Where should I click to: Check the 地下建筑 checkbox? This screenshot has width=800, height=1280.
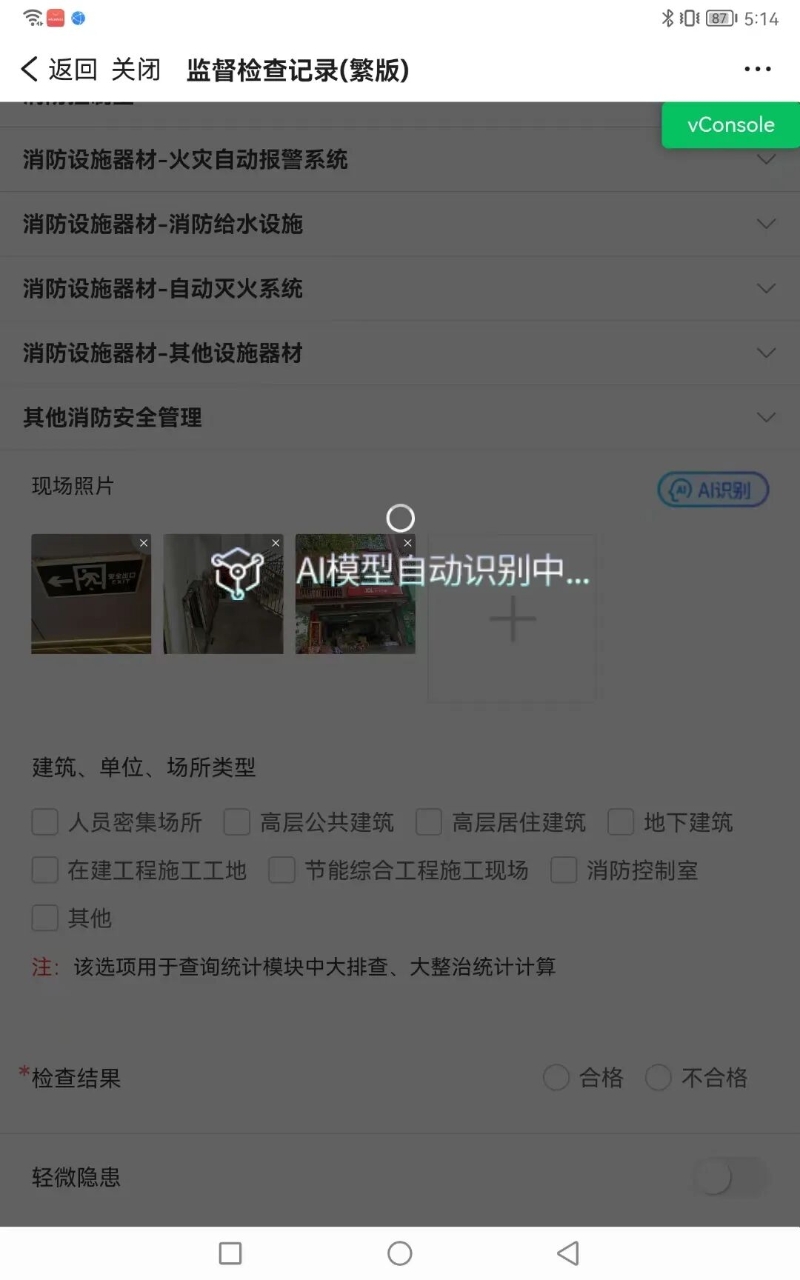click(x=621, y=822)
